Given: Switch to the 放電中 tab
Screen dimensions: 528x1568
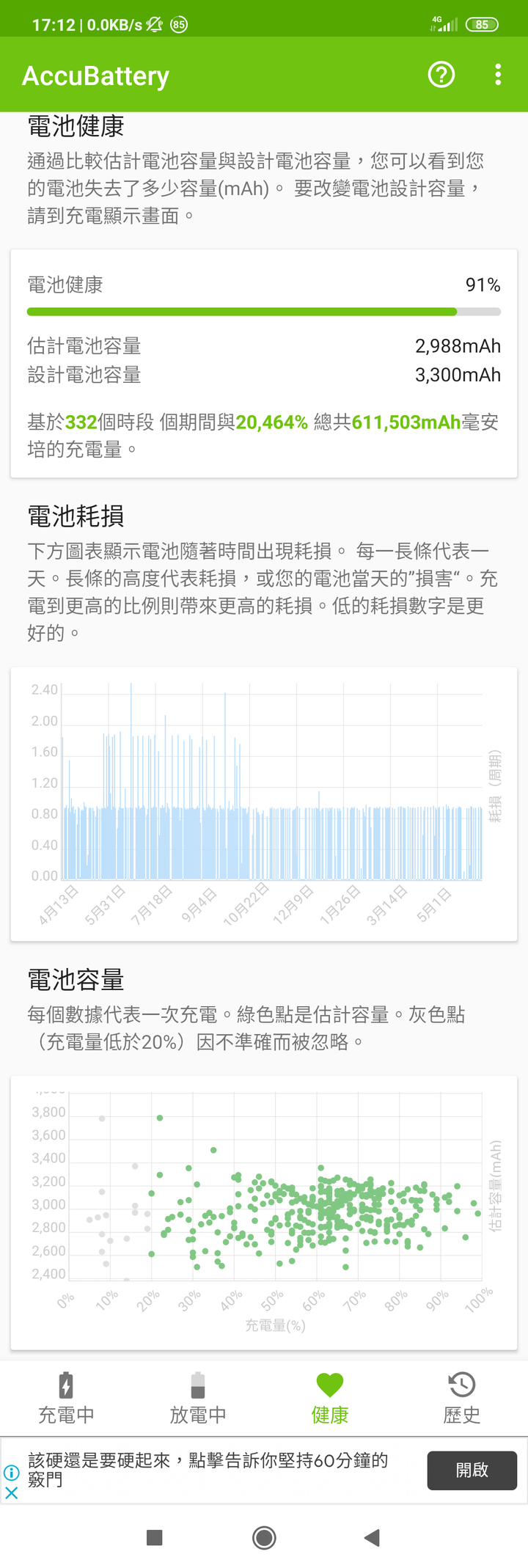Looking at the screenshot, I should tap(198, 1399).
